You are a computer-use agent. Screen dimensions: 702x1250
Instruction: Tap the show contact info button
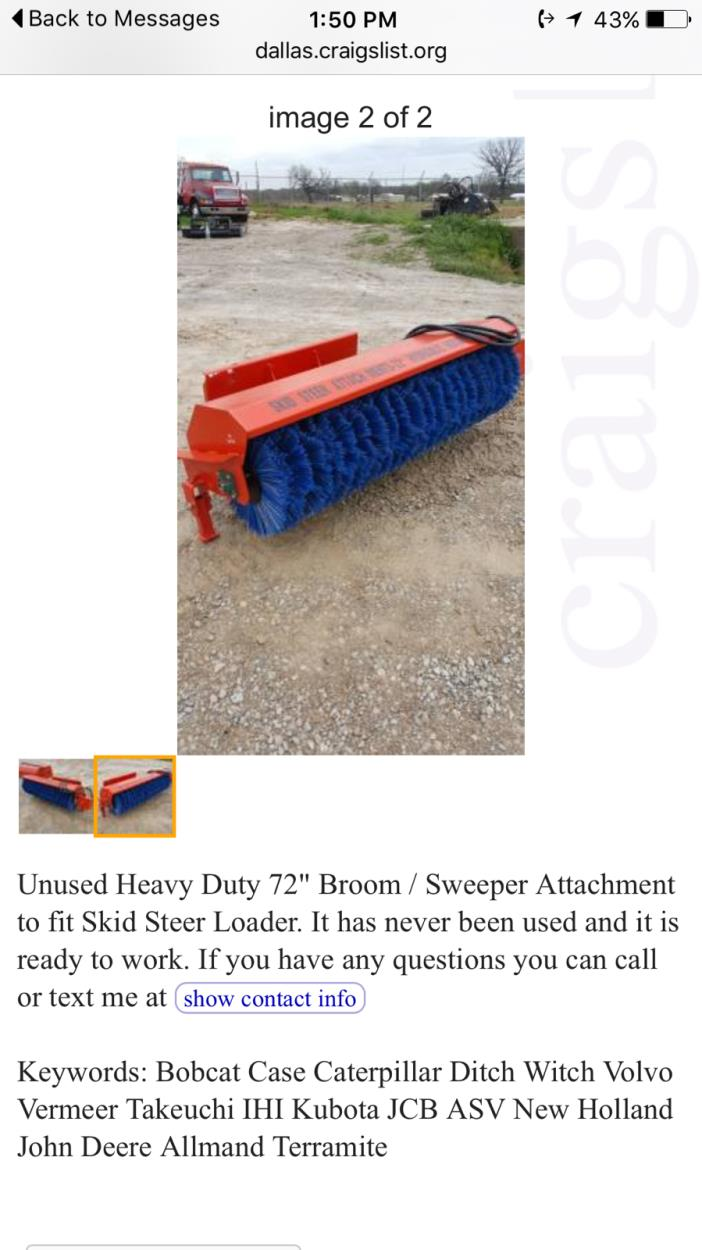click(x=270, y=998)
